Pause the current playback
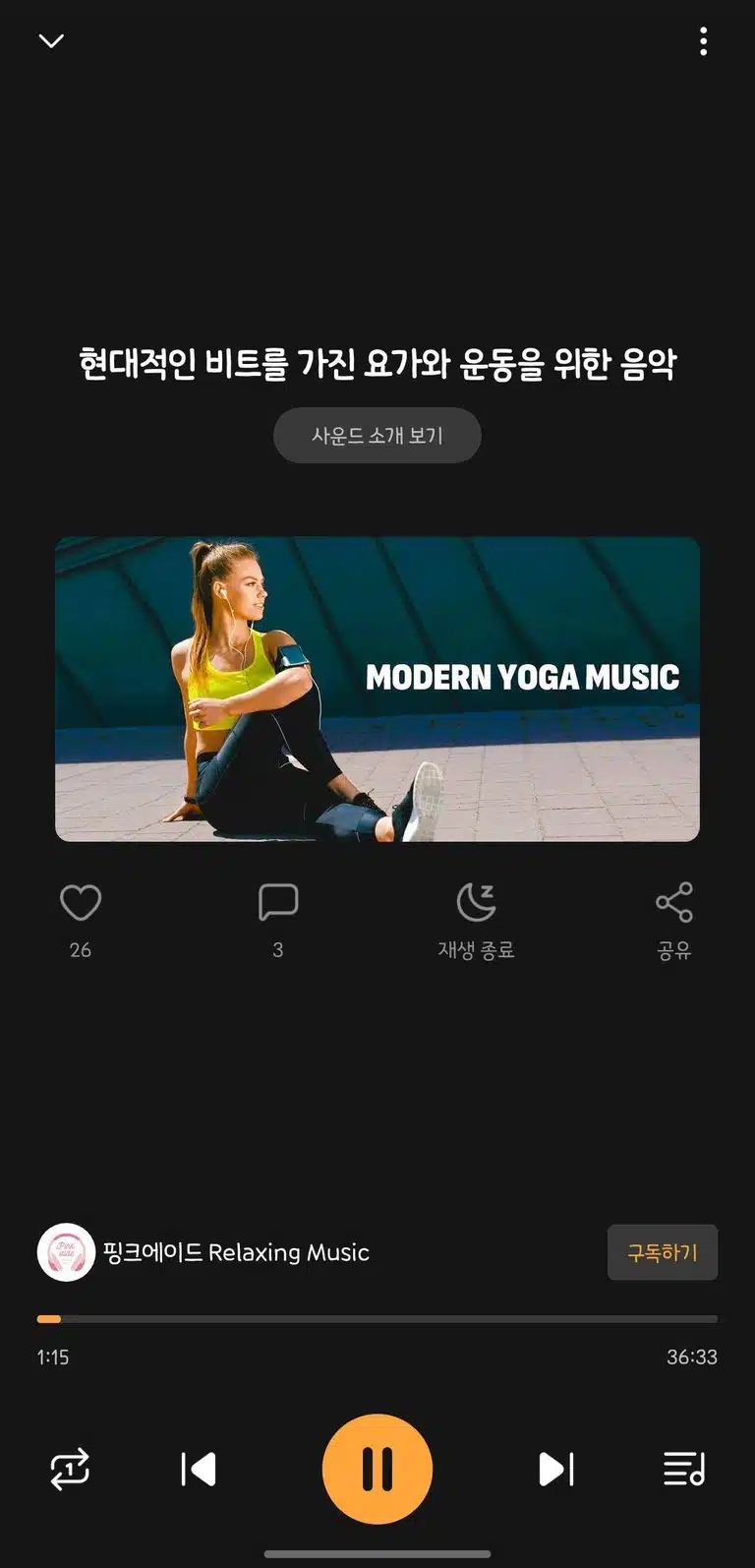This screenshot has height=1568, width=755. click(x=377, y=1469)
